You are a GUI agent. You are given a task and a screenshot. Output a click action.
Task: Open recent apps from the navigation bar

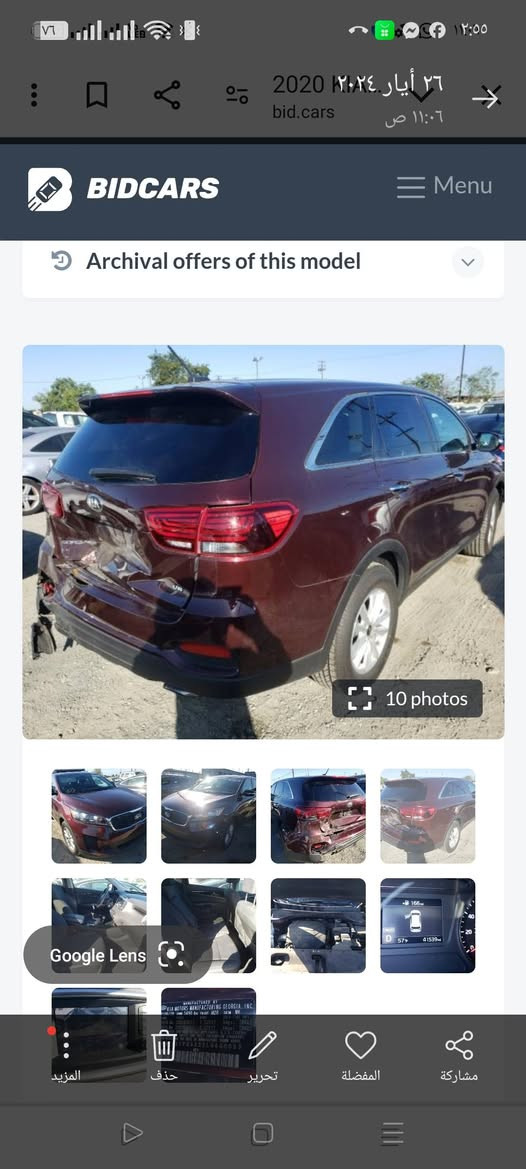pos(393,1134)
